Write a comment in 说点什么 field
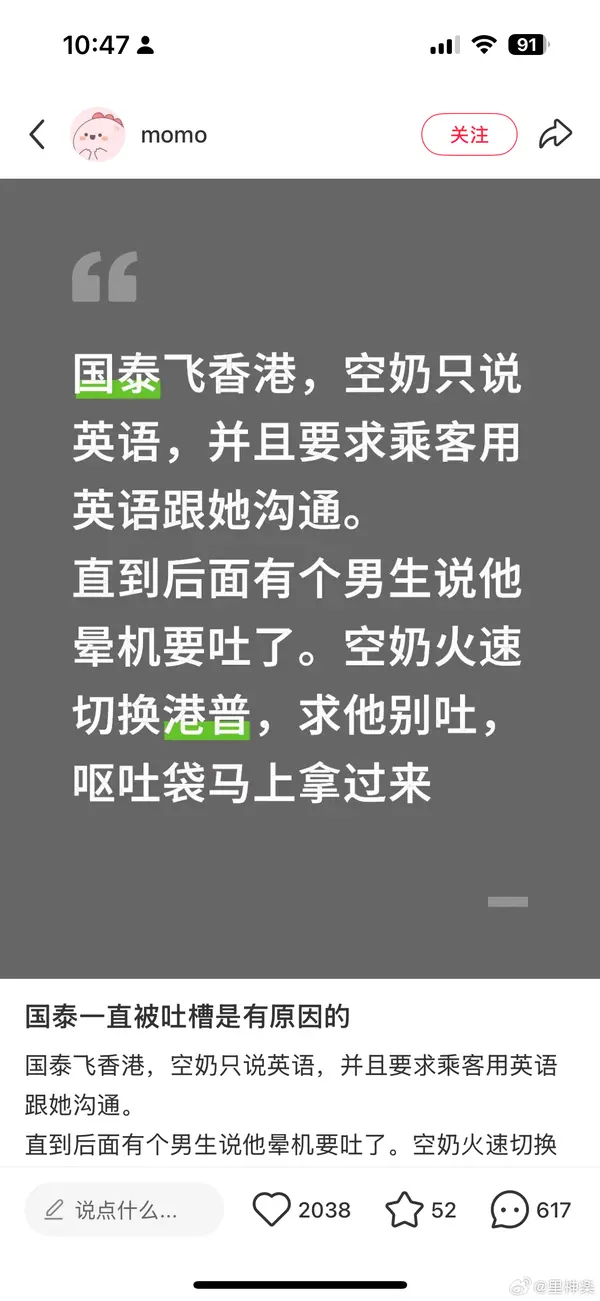Viewport: 600px width, 1301px height. point(124,1210)
